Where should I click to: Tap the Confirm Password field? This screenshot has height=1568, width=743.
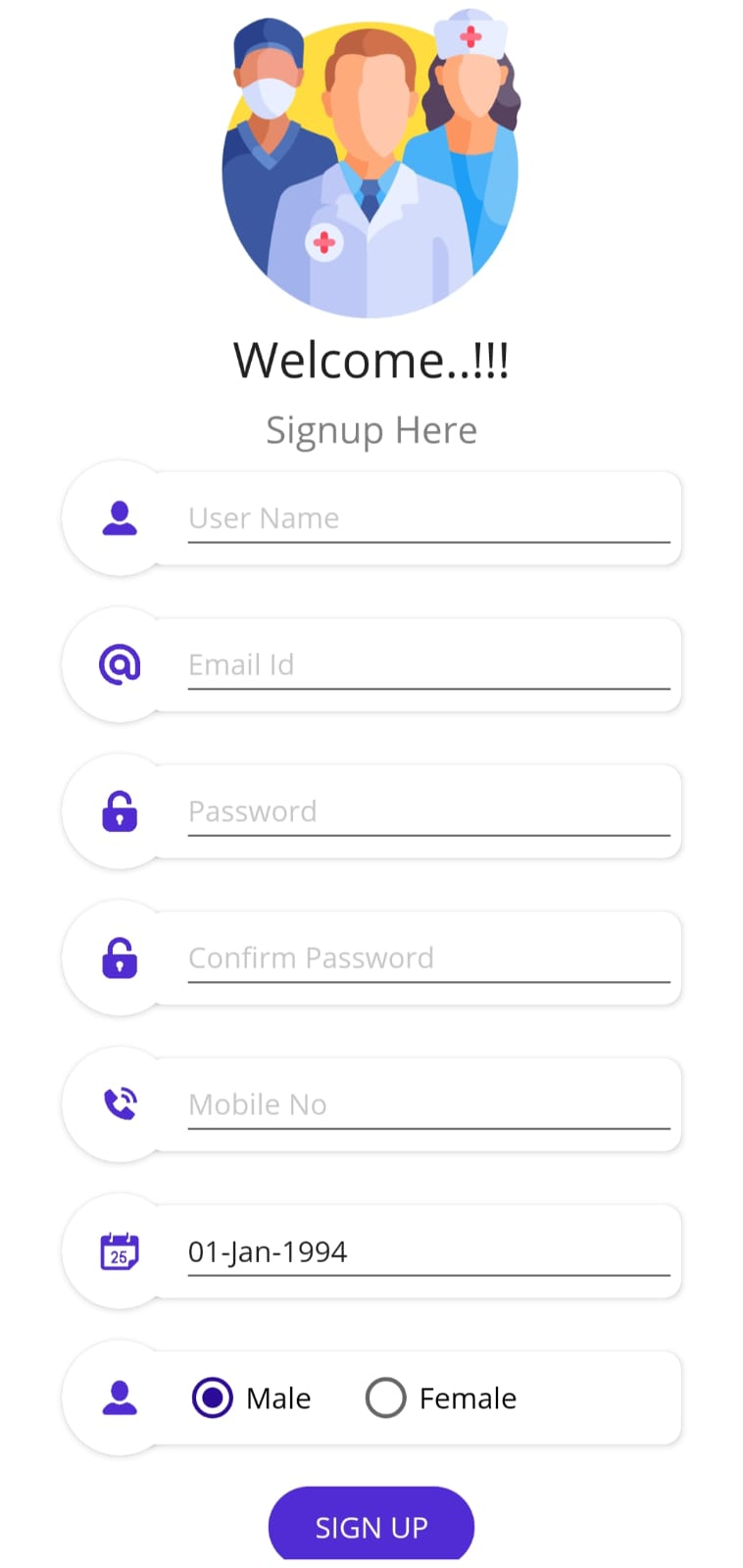click(428, 958)
